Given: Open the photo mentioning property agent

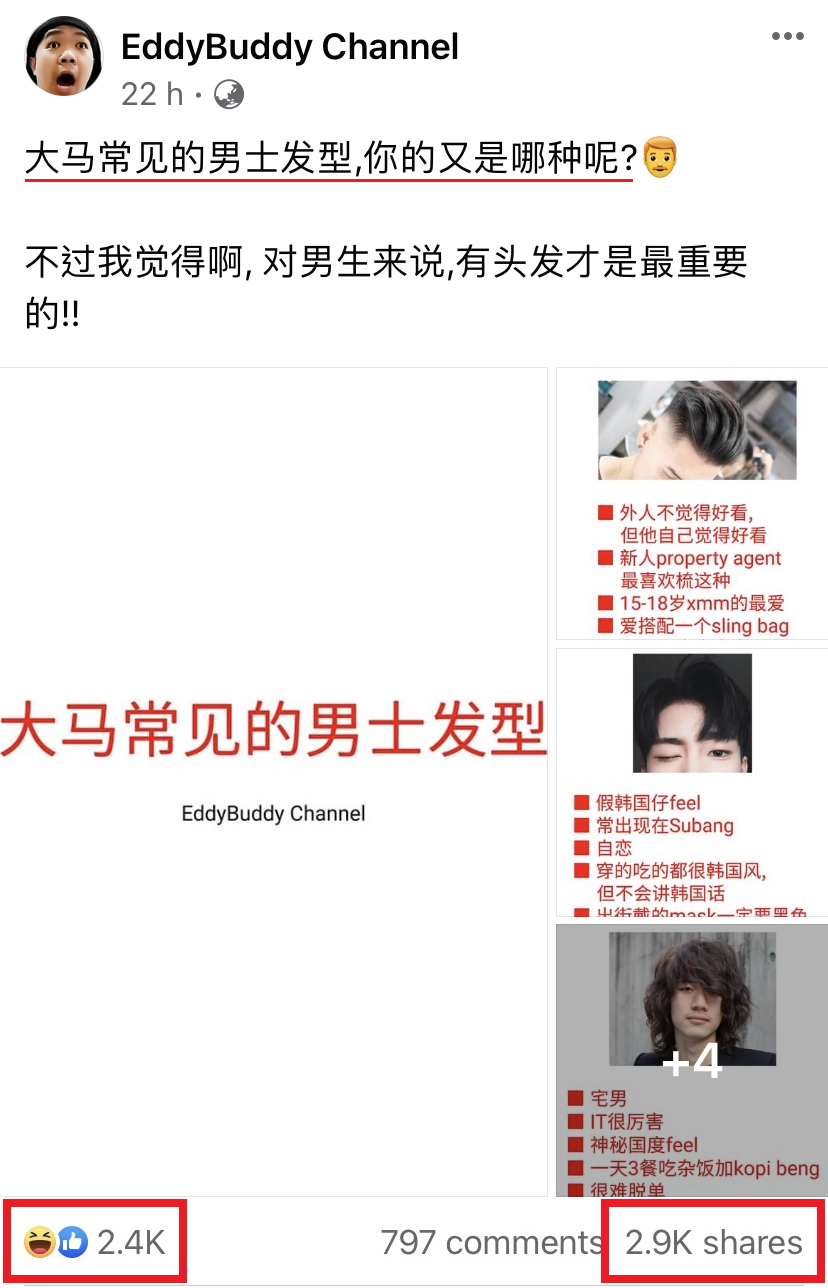Looking at the screenshot, I should (x=692, y=503).
